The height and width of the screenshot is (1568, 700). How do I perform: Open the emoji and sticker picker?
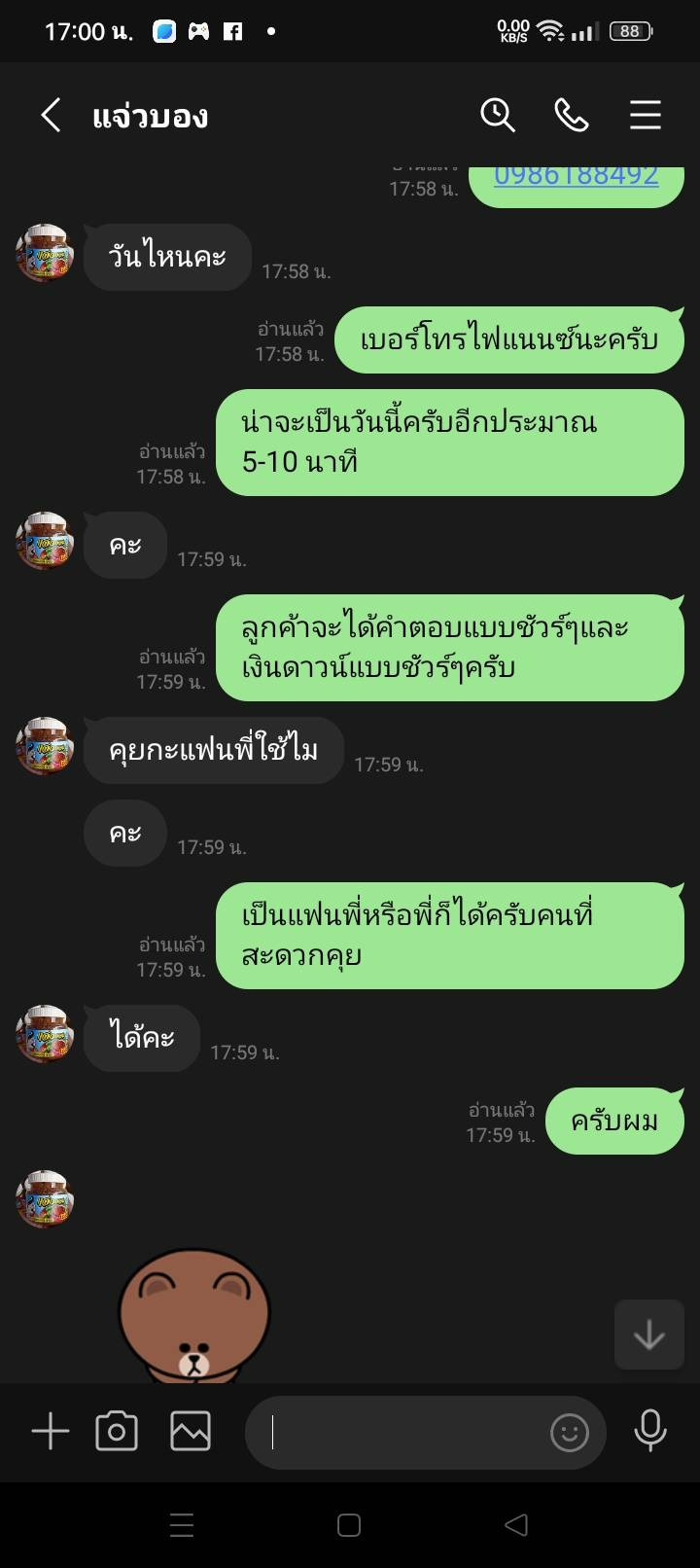[569, 1432]
